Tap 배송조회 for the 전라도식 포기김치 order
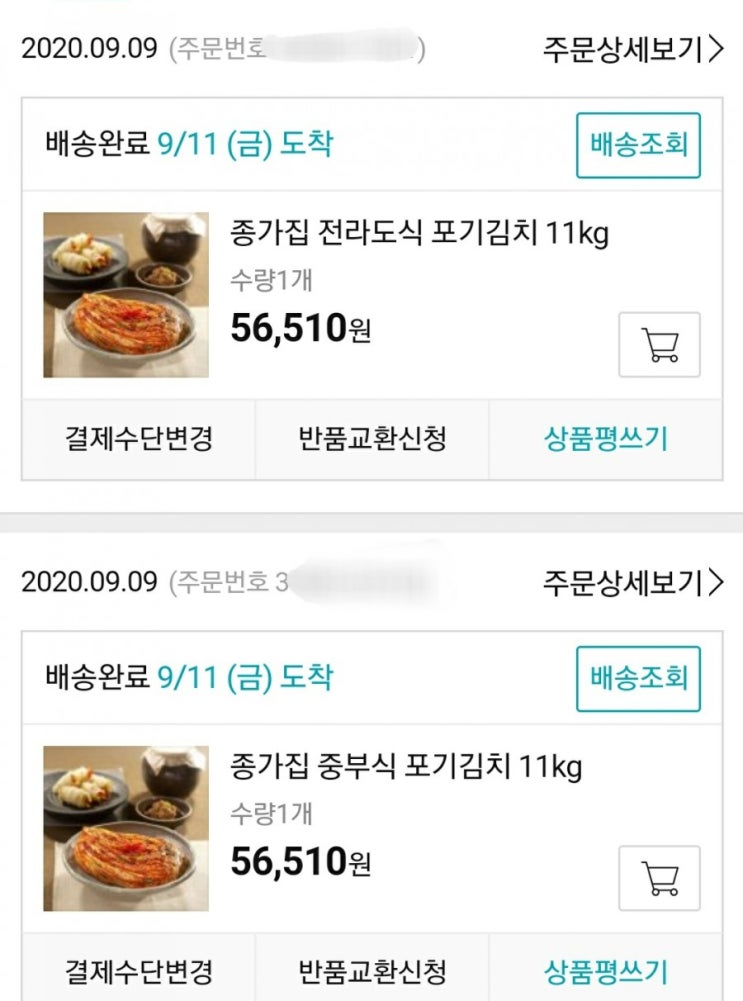Screen dimensions: 743x1001 click(638, 145)
